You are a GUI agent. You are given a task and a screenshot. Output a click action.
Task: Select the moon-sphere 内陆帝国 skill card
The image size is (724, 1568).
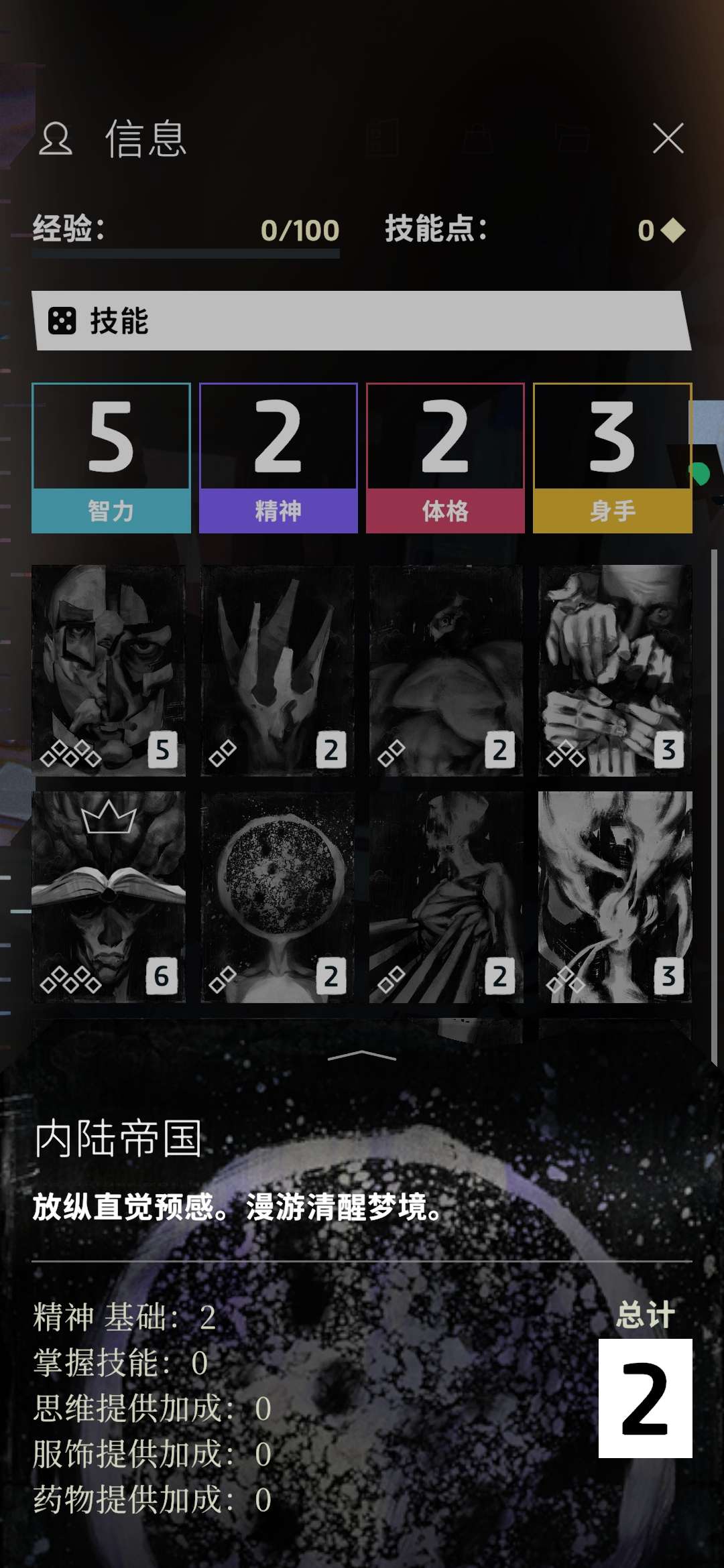tap(278, 897)
